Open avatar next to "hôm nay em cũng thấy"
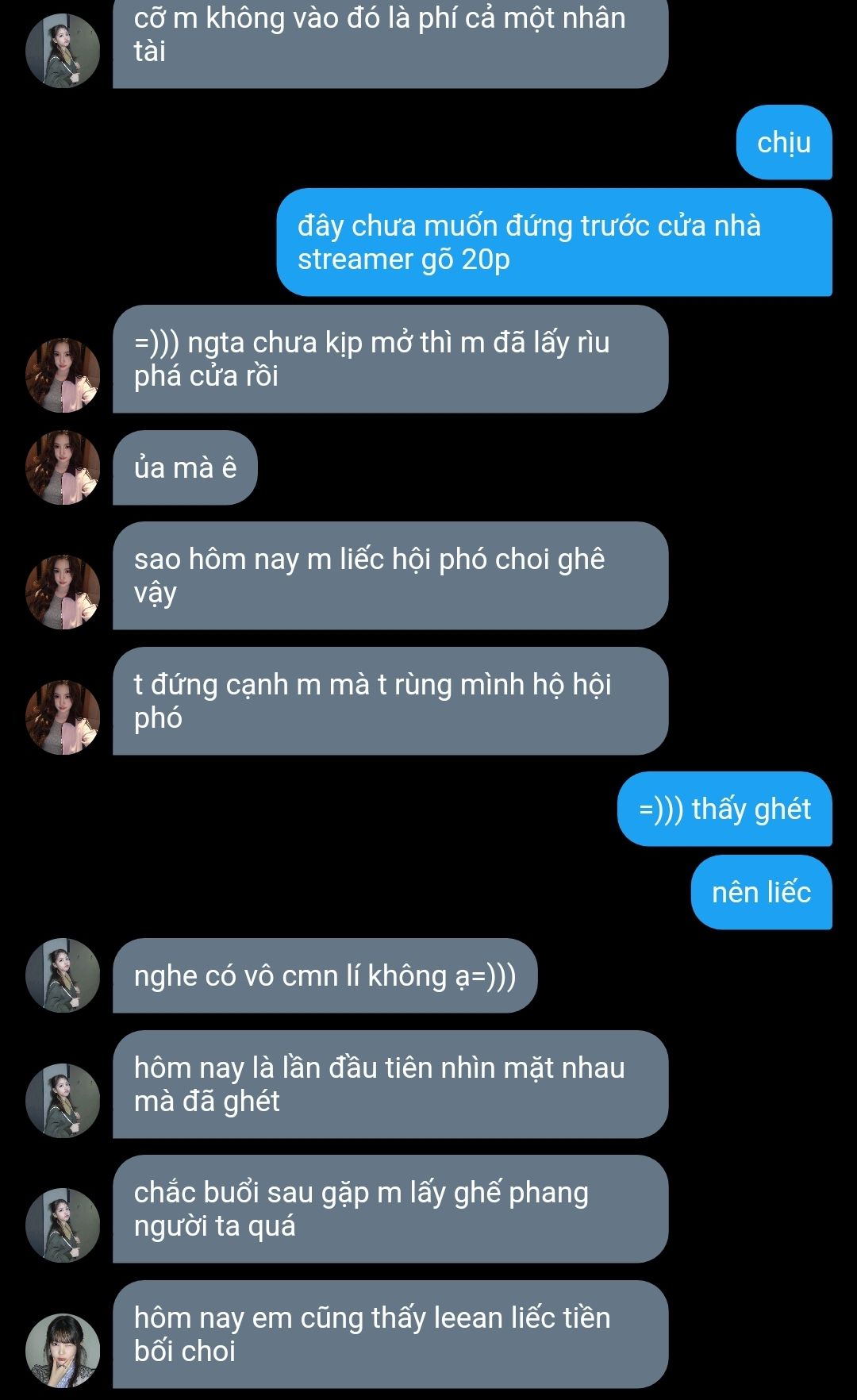The height and width of the screenshot is (1400, 857). click(63, 1350)
